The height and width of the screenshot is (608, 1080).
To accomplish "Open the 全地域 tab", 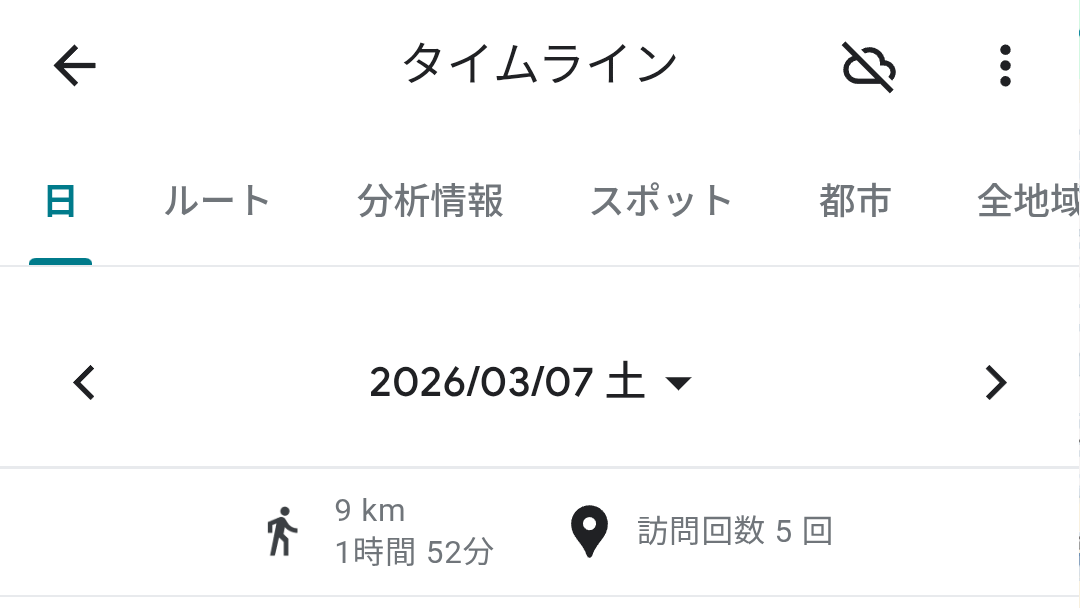I will 1026,202.
